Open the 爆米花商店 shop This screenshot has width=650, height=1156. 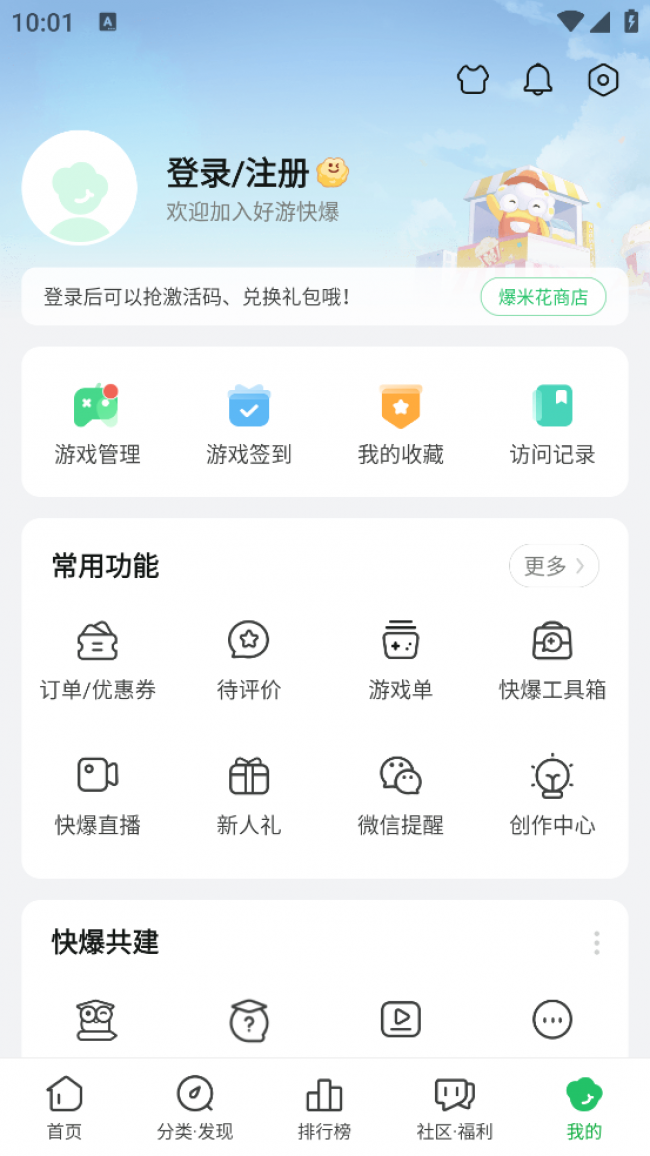pos(543,297)
